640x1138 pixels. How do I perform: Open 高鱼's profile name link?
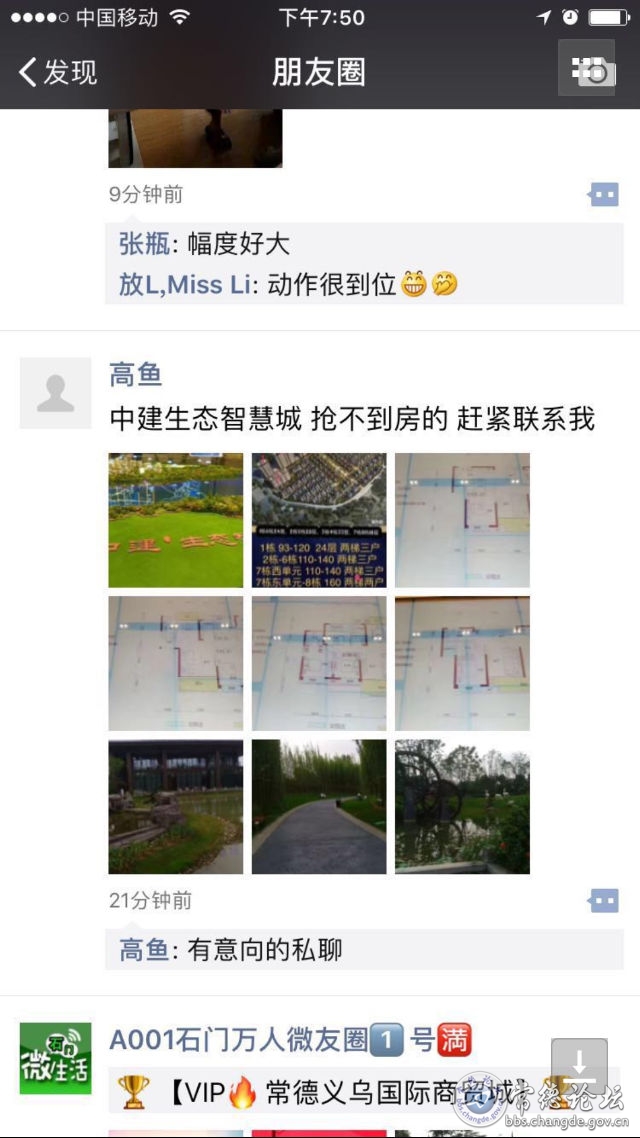pyautogui.click(x=136, y=375)
